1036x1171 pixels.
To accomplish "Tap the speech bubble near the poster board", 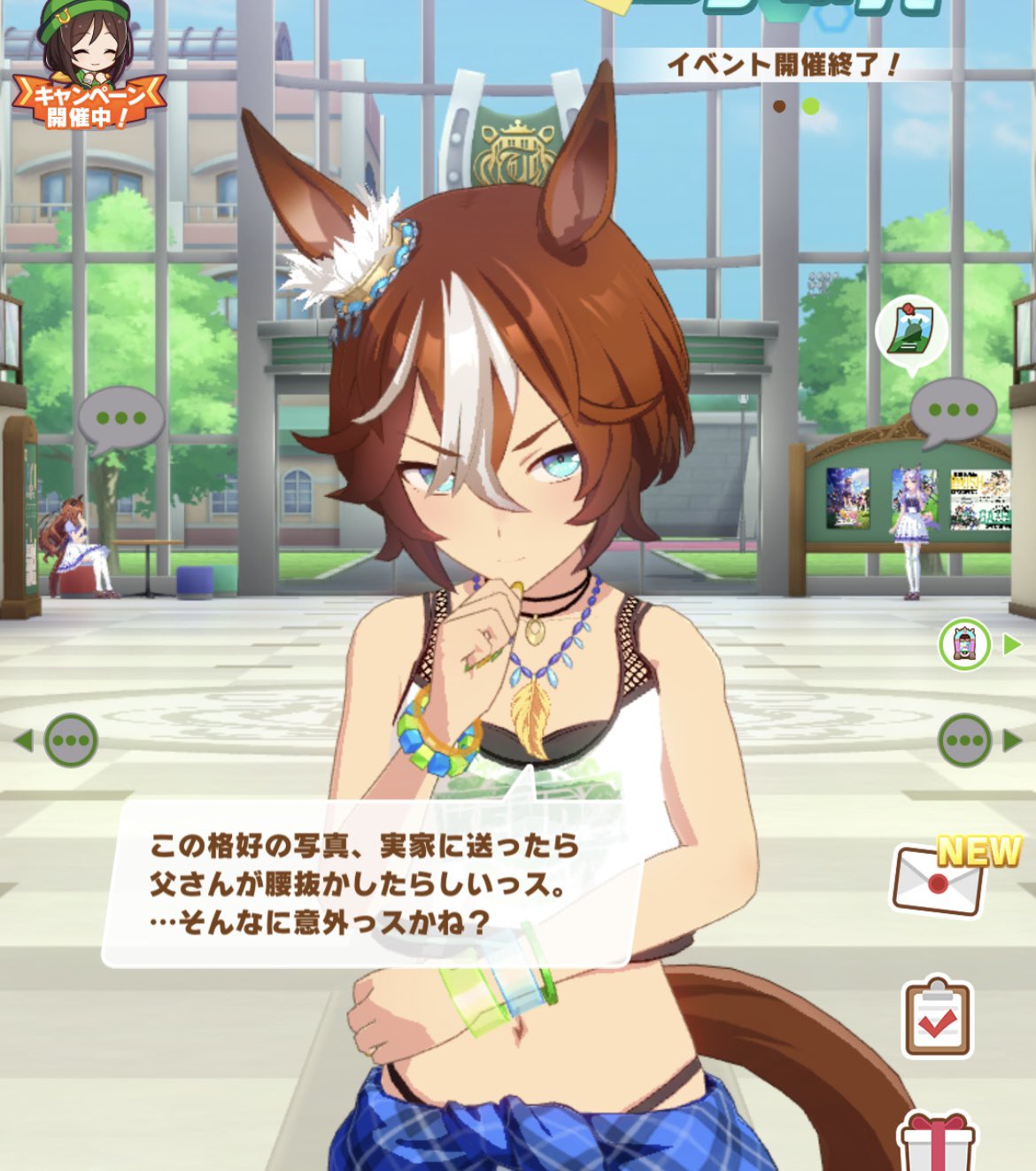I will 953,410.
